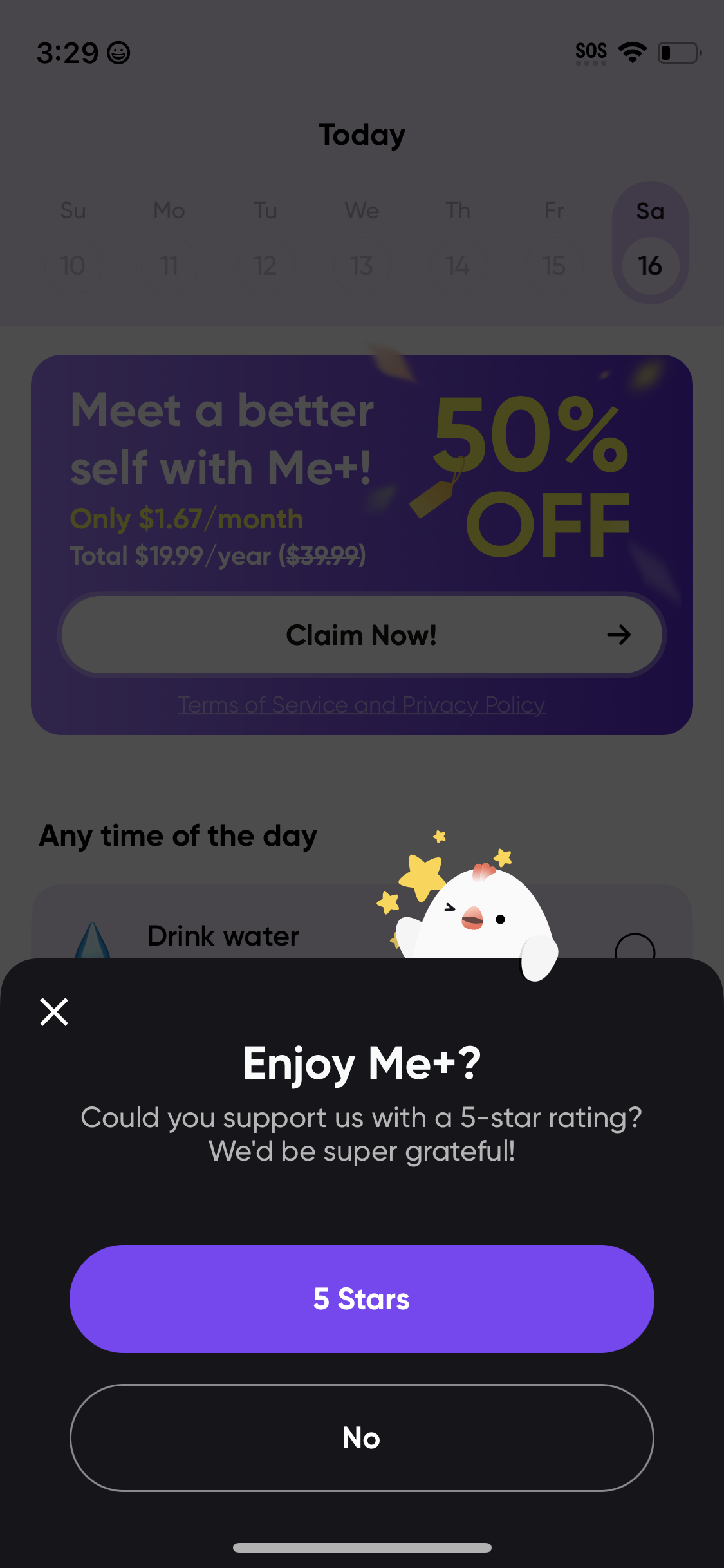Tap the smiley emoji next to the clock

119,53
